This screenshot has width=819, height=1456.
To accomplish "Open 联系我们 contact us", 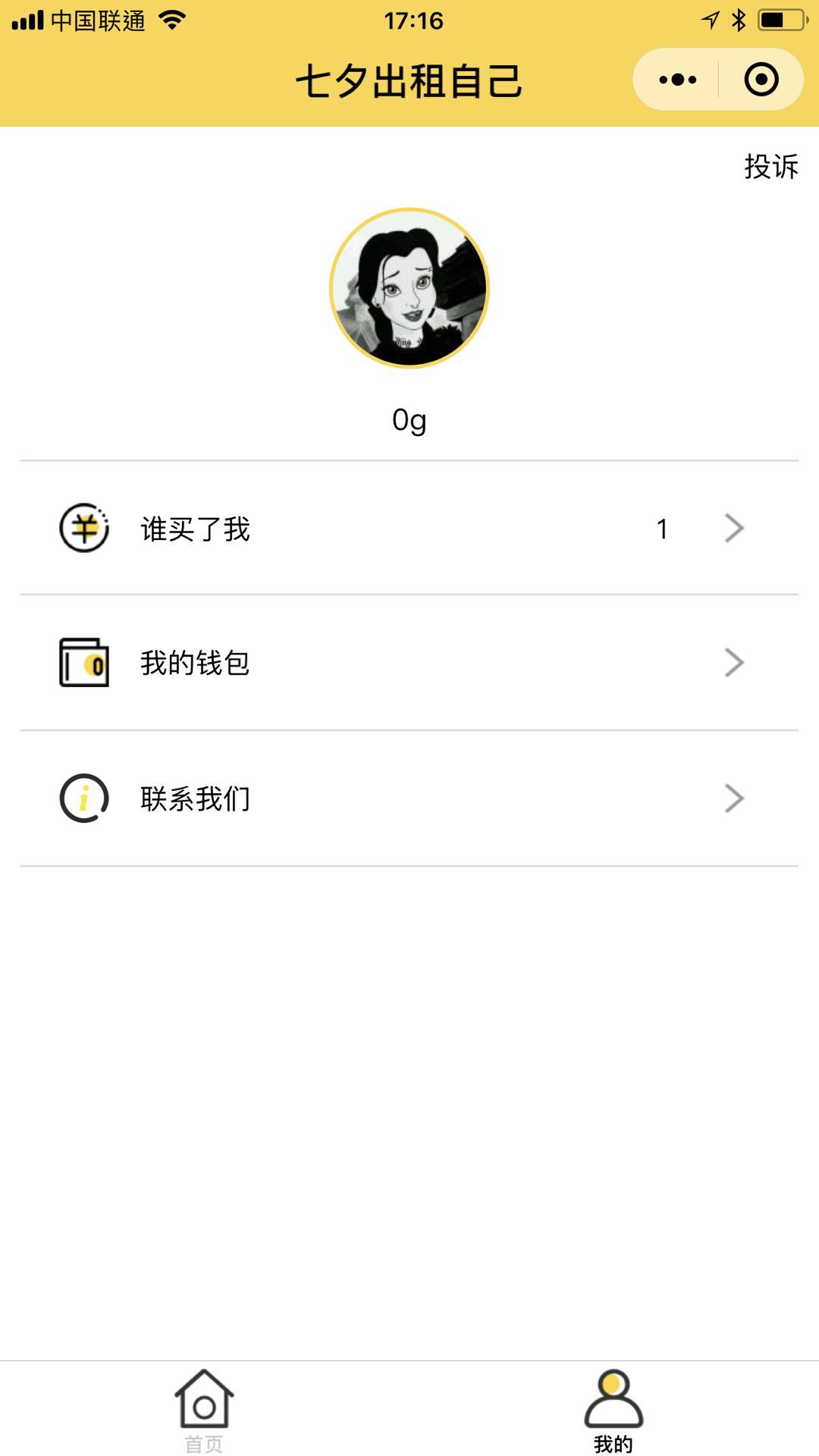I will pyautogui.click(x=409, y=799).
